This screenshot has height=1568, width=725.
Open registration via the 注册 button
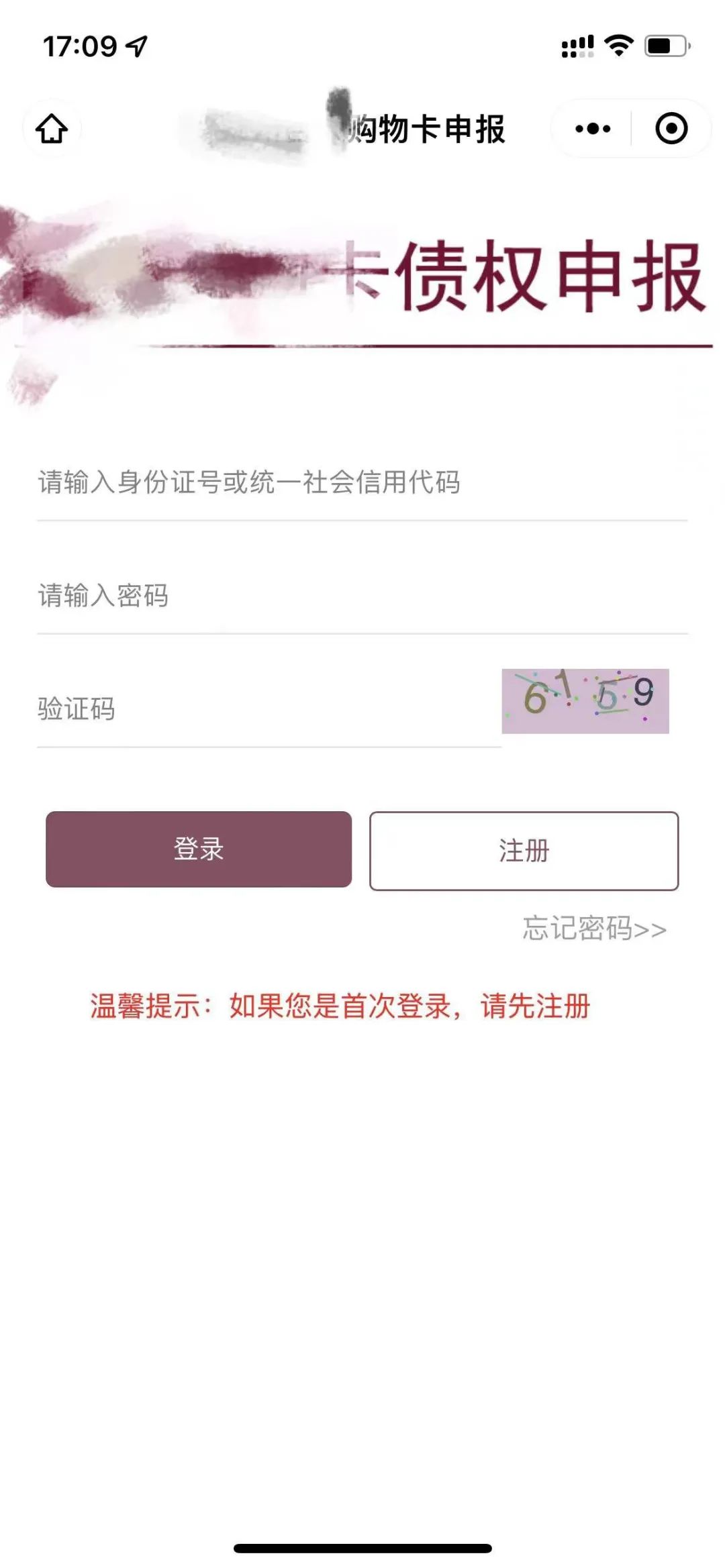point(524,851)
